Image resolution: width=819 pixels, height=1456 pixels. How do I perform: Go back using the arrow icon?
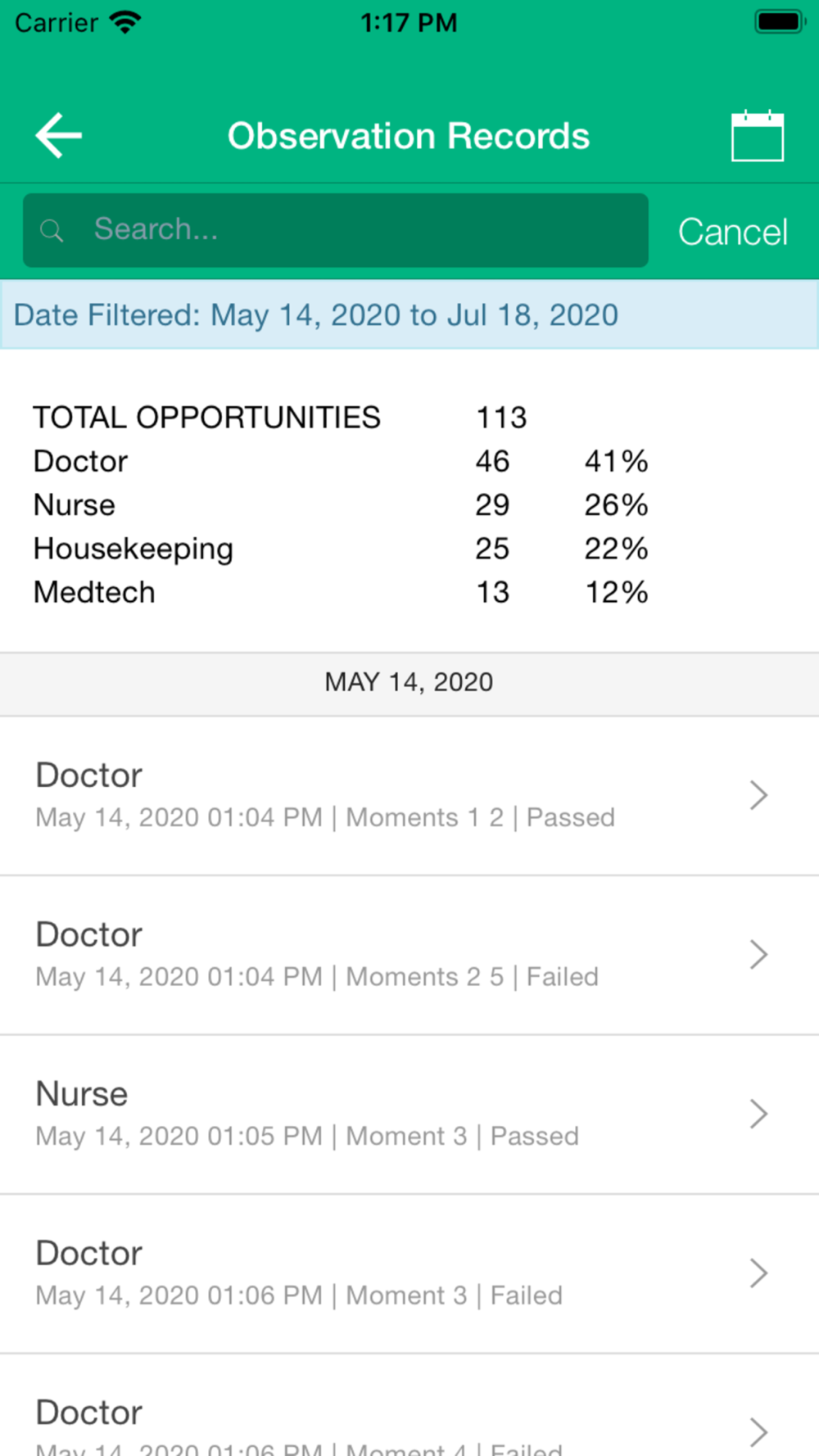coord(58,135)
